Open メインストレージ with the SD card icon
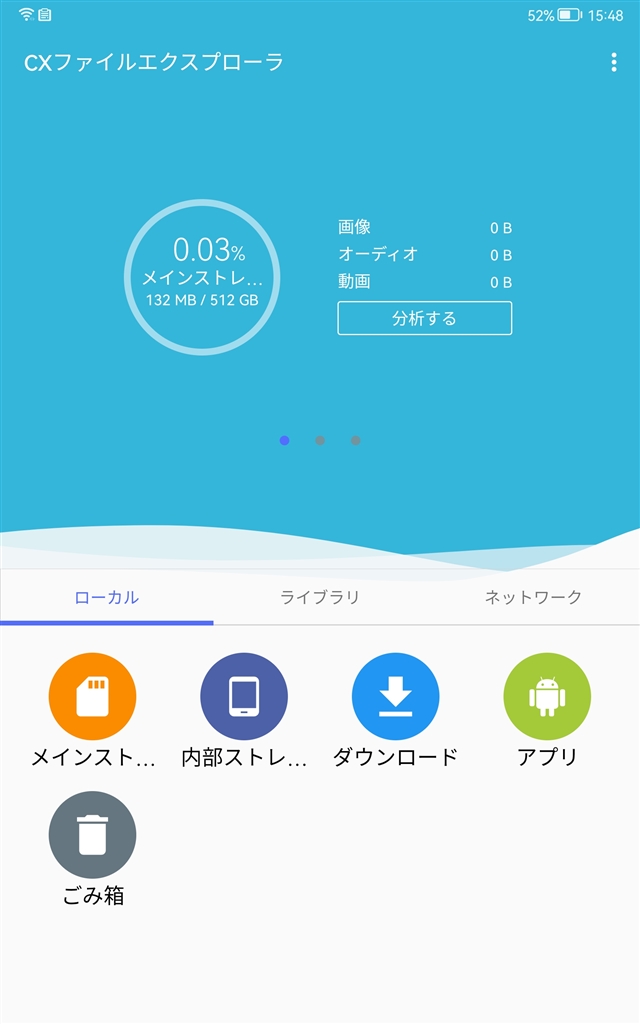The width and height of the screenshot is (640, 1024). [x=92, y=697]
